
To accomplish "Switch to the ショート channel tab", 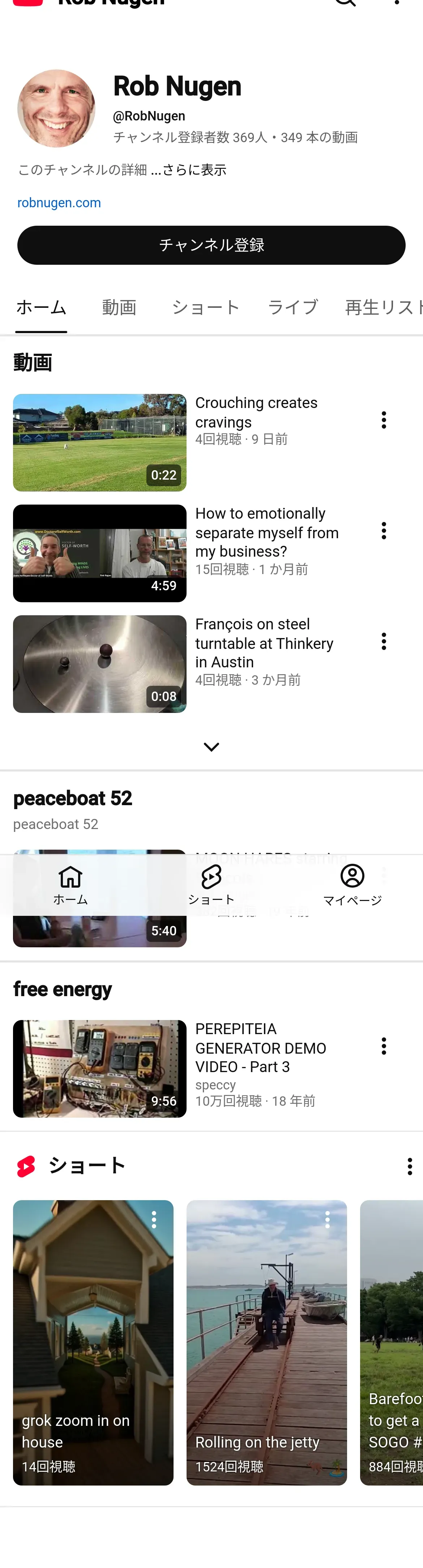I will 205,307.
